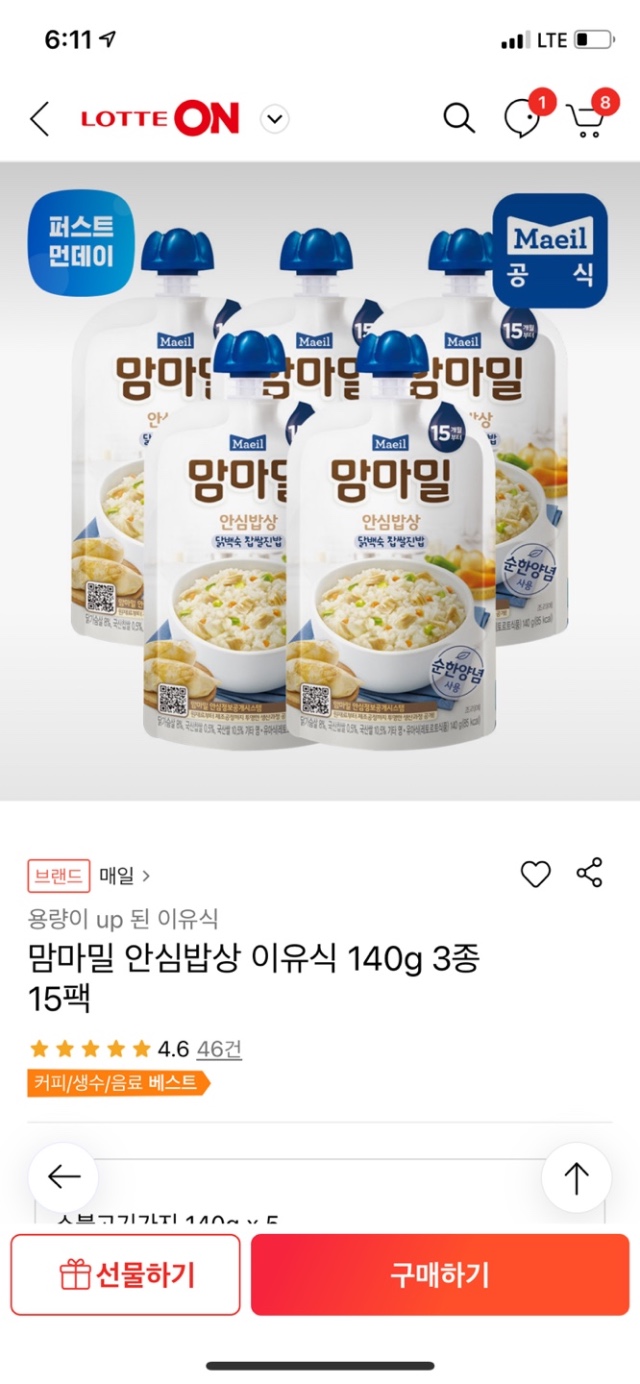Expand the dropdown next to LOTTE ON logo

pos(274,120)
